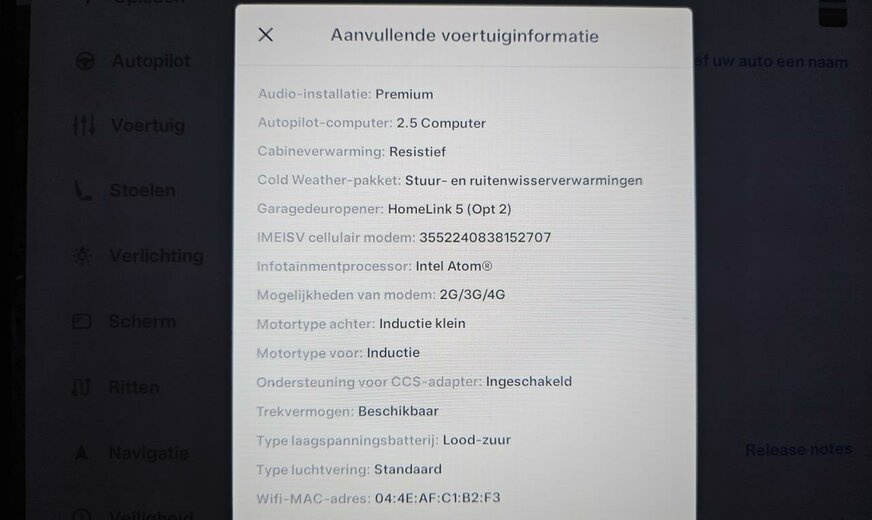
Task: View the Release notes
Action: click(x=798, y=450)
